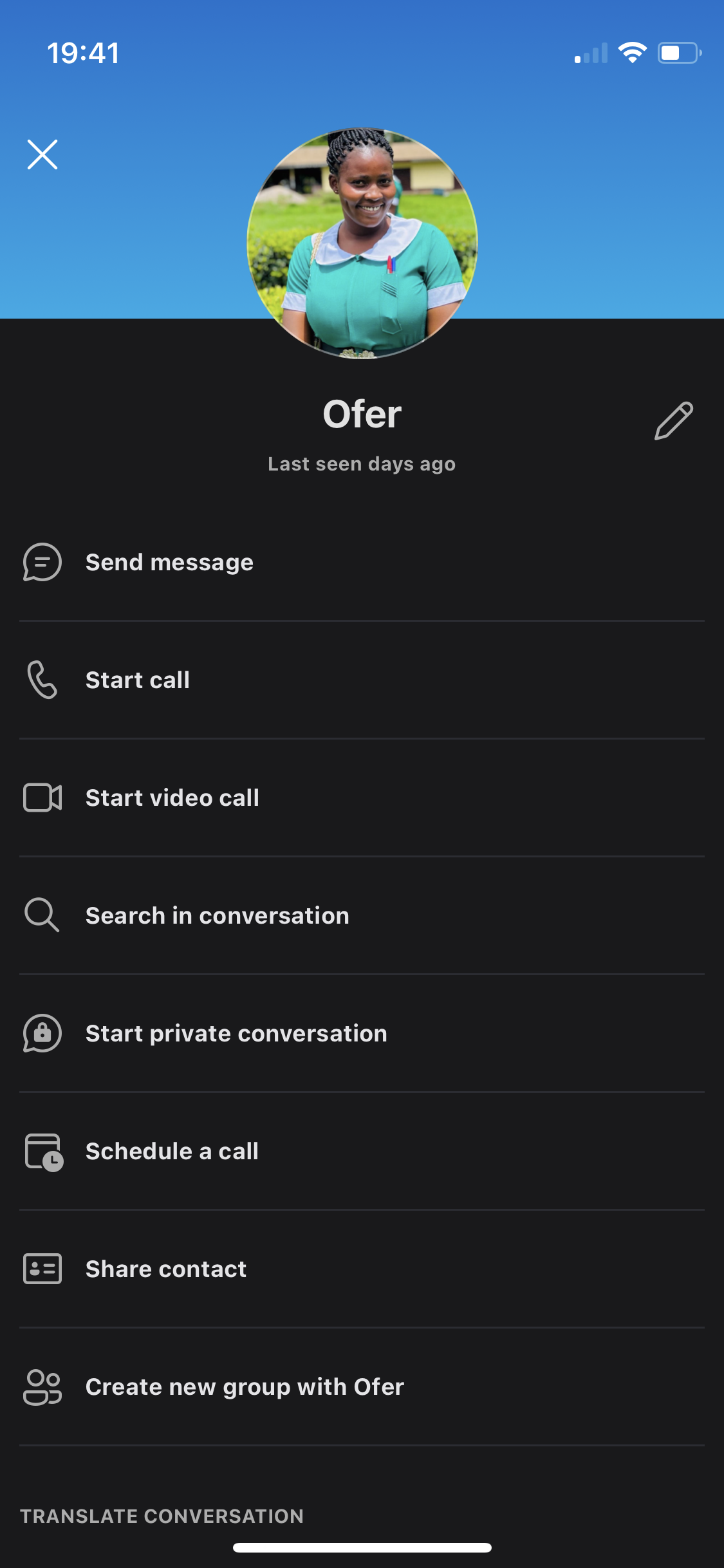Close the Ofer profile screen
The image size is (724, 1568).
click(x=42, y=154)
